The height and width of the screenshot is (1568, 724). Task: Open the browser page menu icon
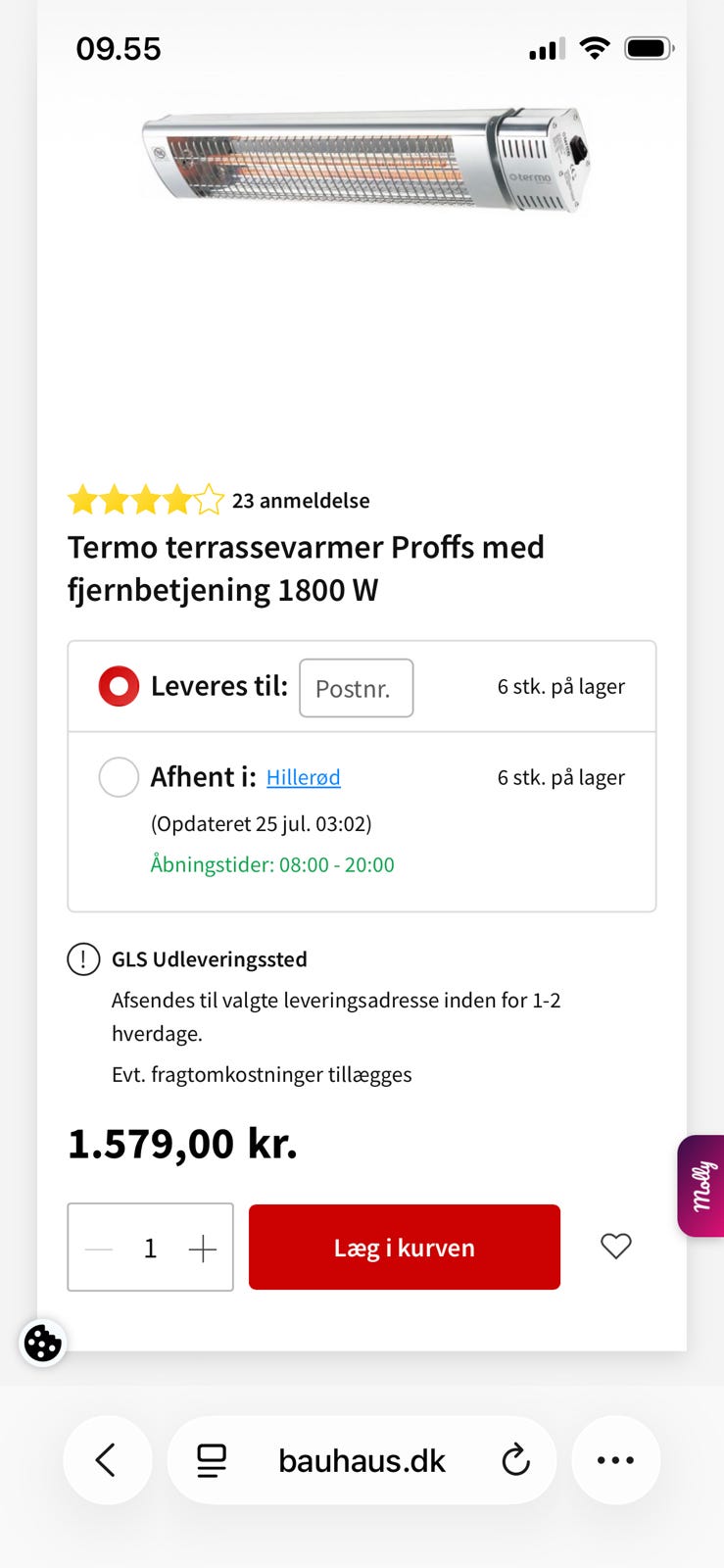(x=212, y=1460)
